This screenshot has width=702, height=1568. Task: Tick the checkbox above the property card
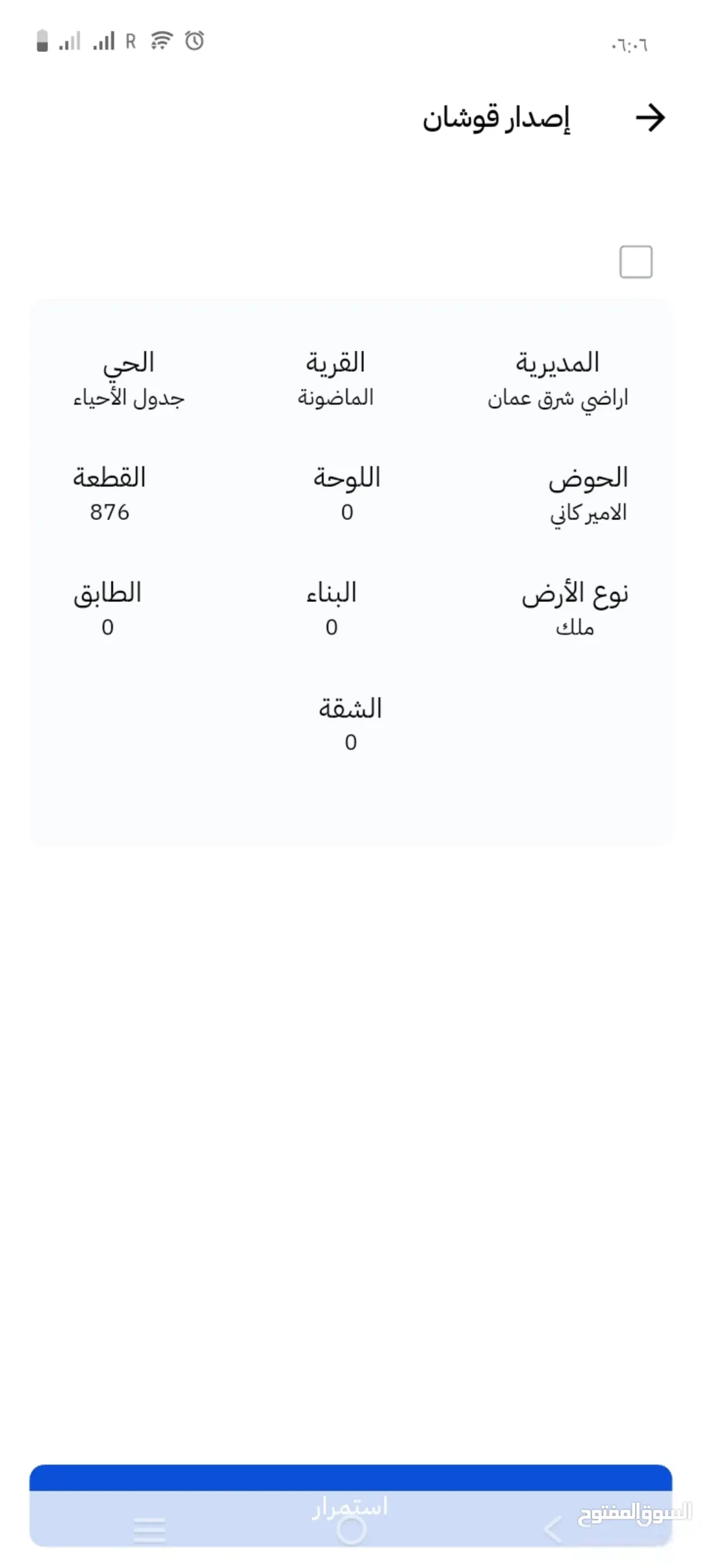[636, 262]
